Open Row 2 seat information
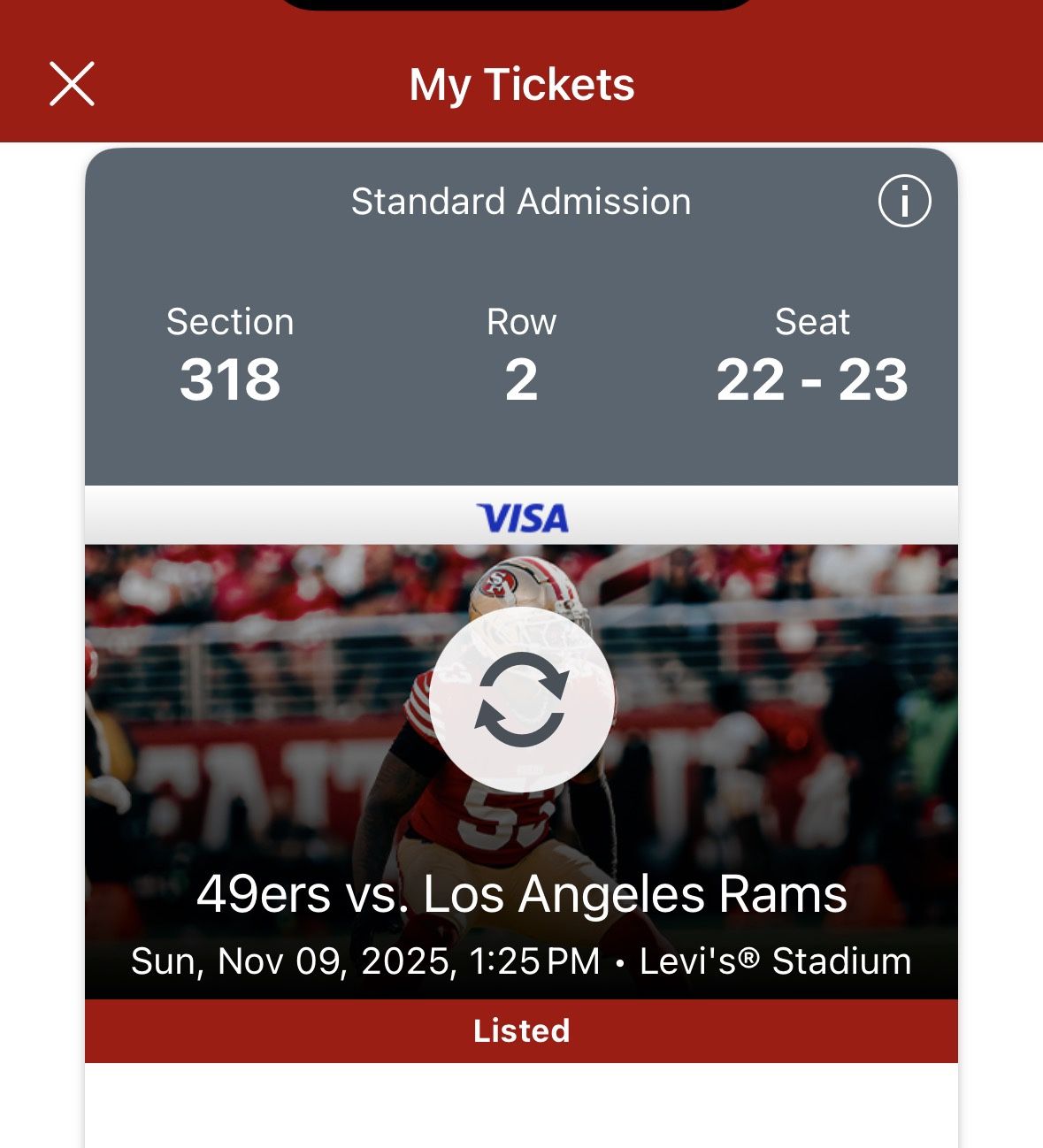This screenshot has height=1148, width=1043. 521,382
